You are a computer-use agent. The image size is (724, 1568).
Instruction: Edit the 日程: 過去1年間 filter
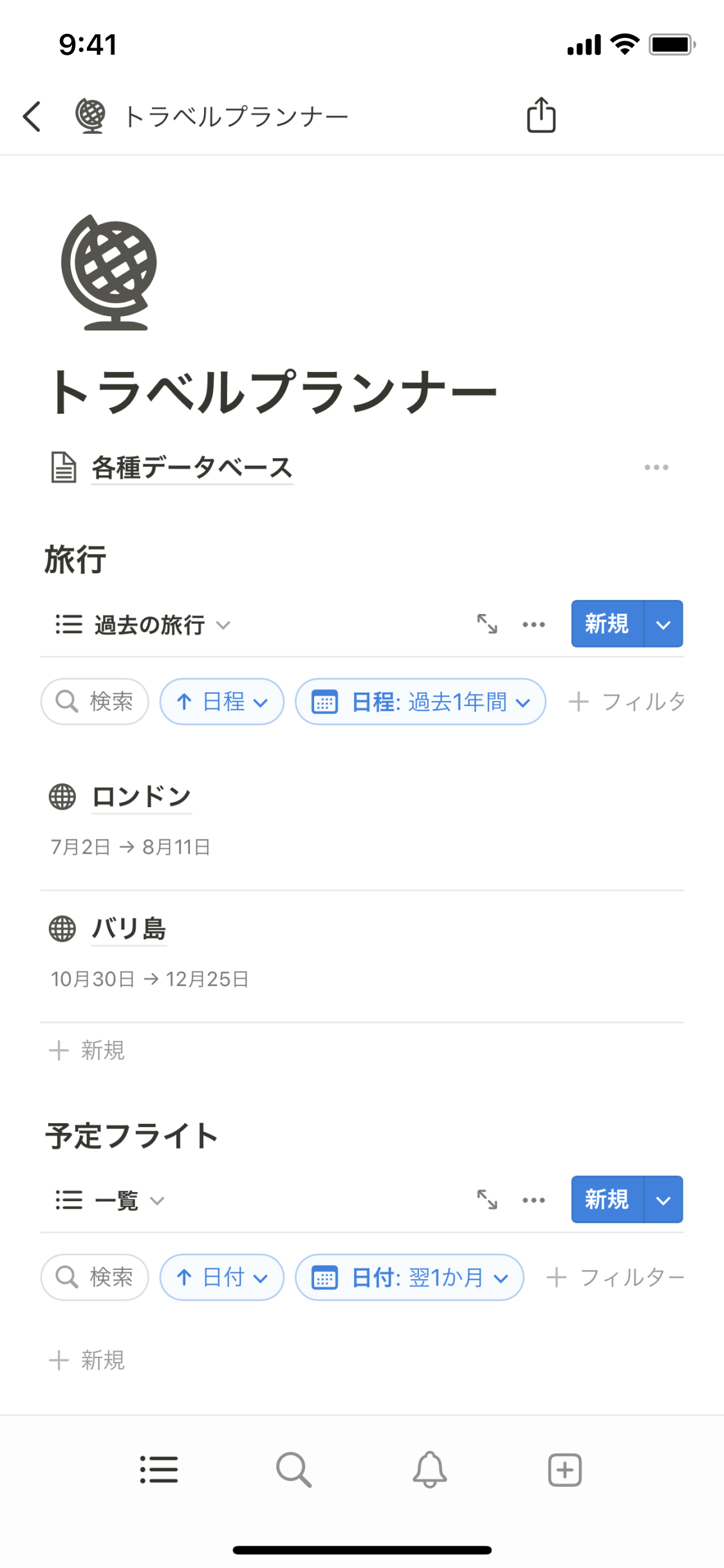(420, 702)
